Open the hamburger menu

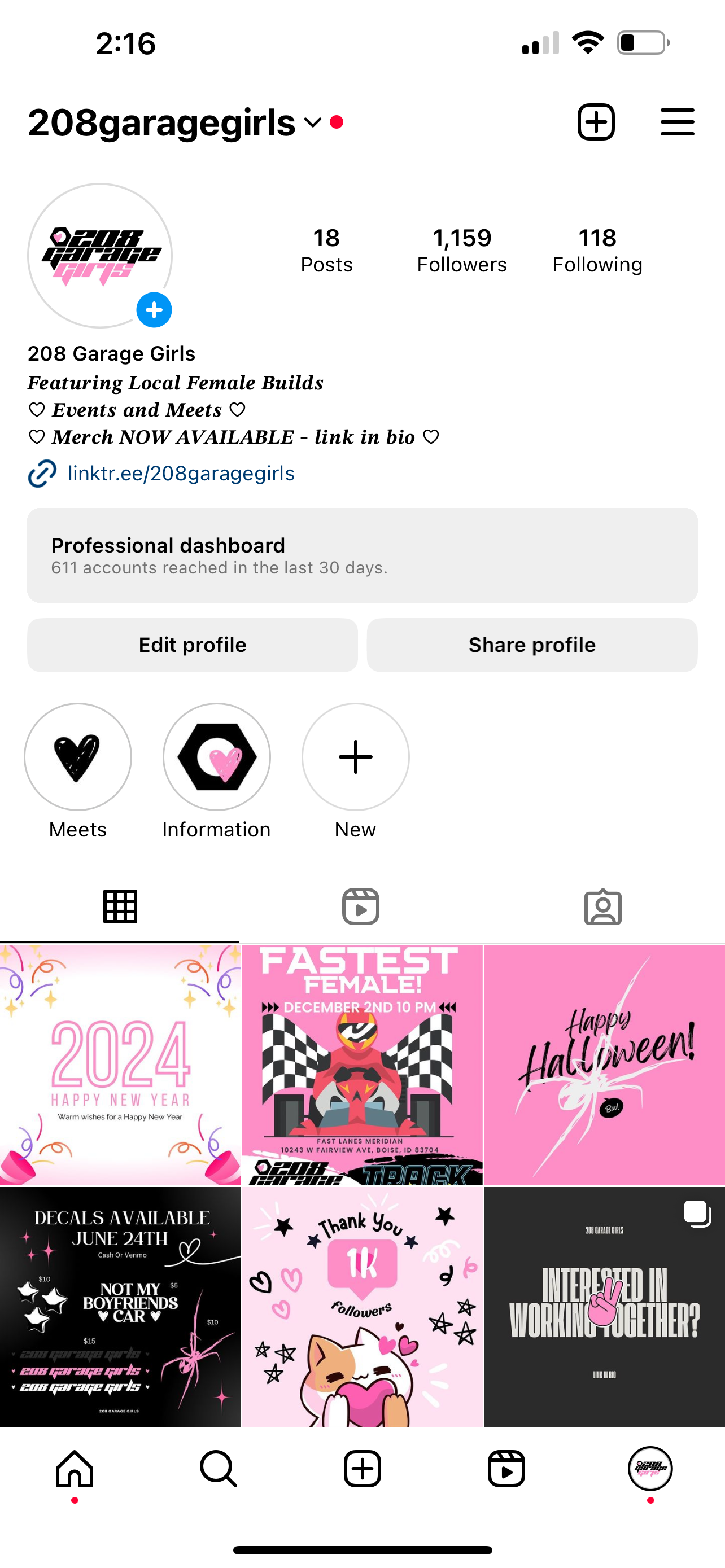[x=677, y=122]
